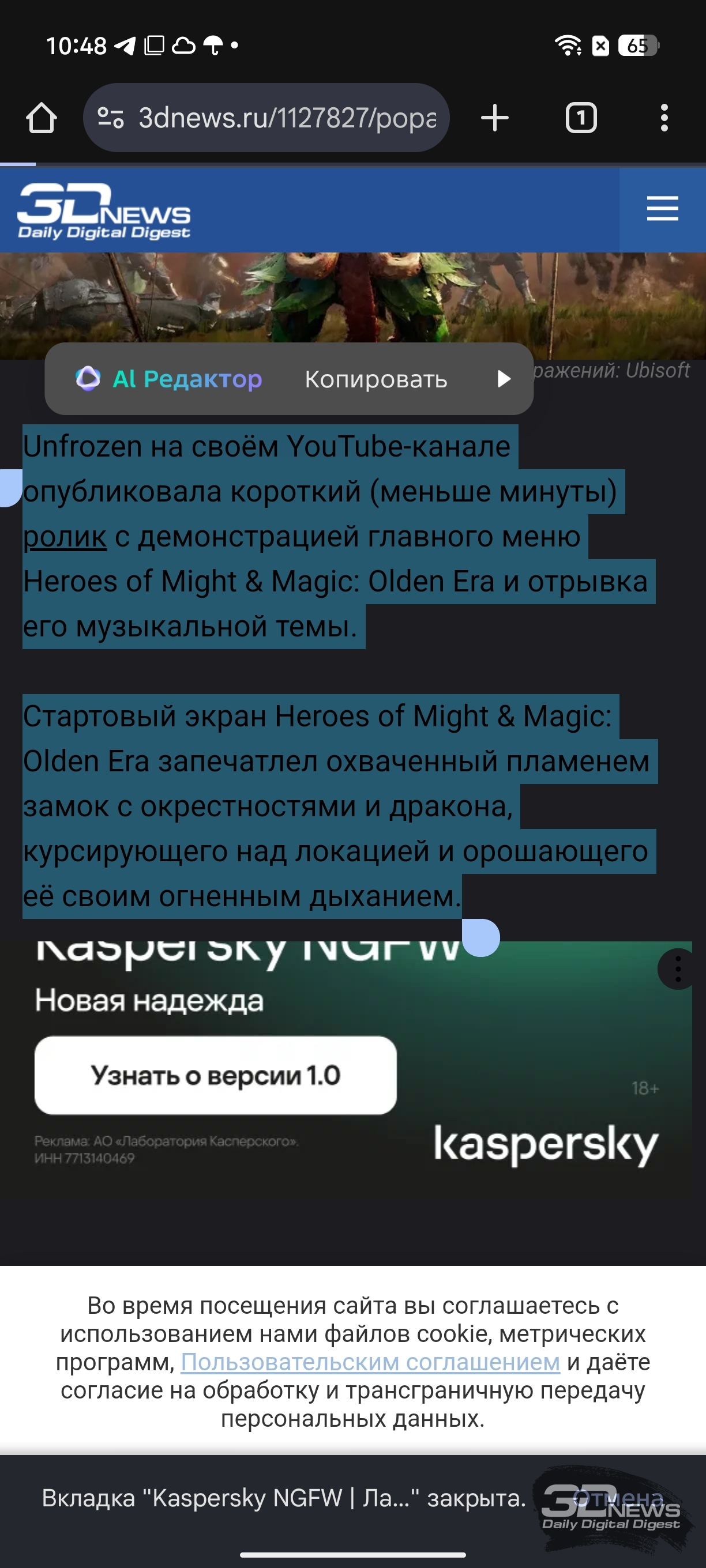The image size is (706, 1568).
Task: Open the browser home page
Action: (42, 118)
